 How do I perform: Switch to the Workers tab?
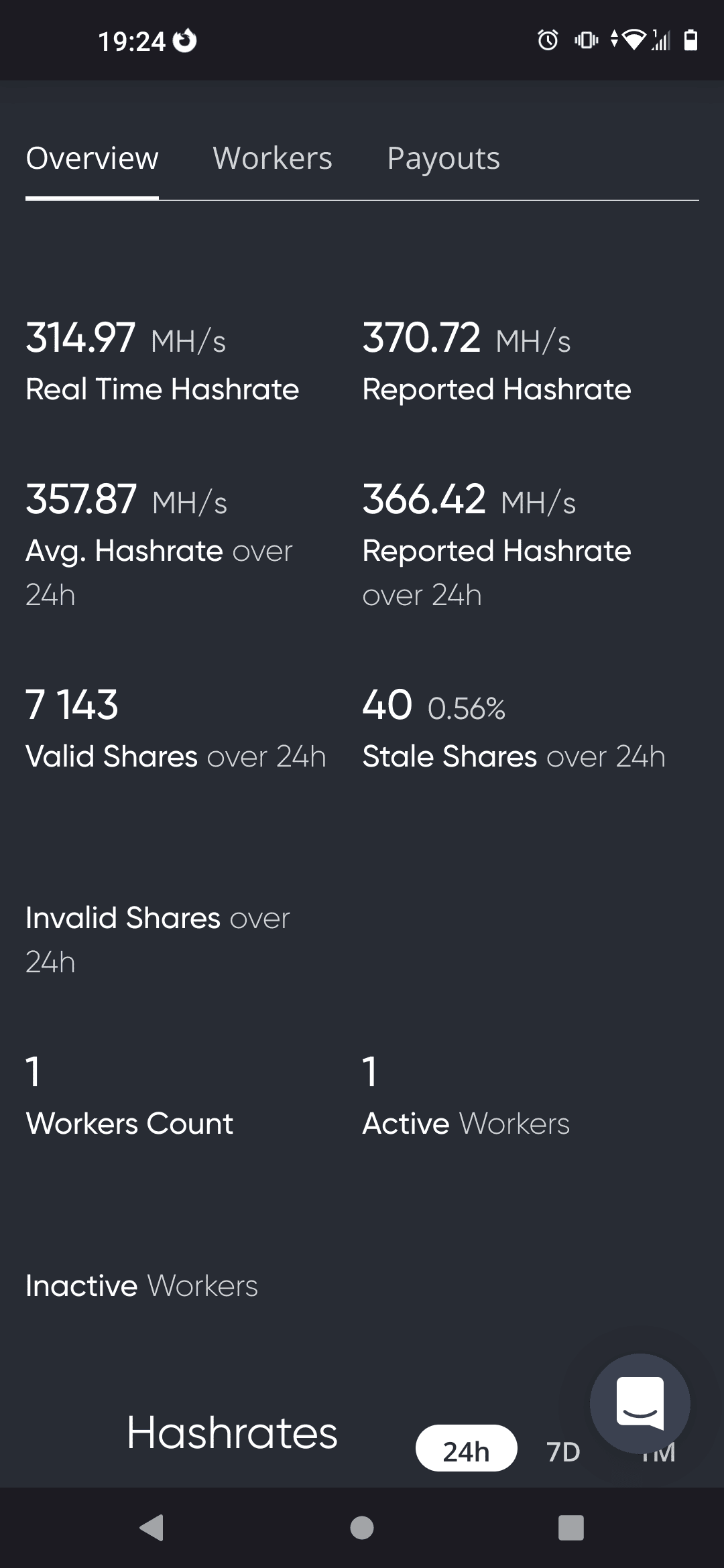coord(272,159)
